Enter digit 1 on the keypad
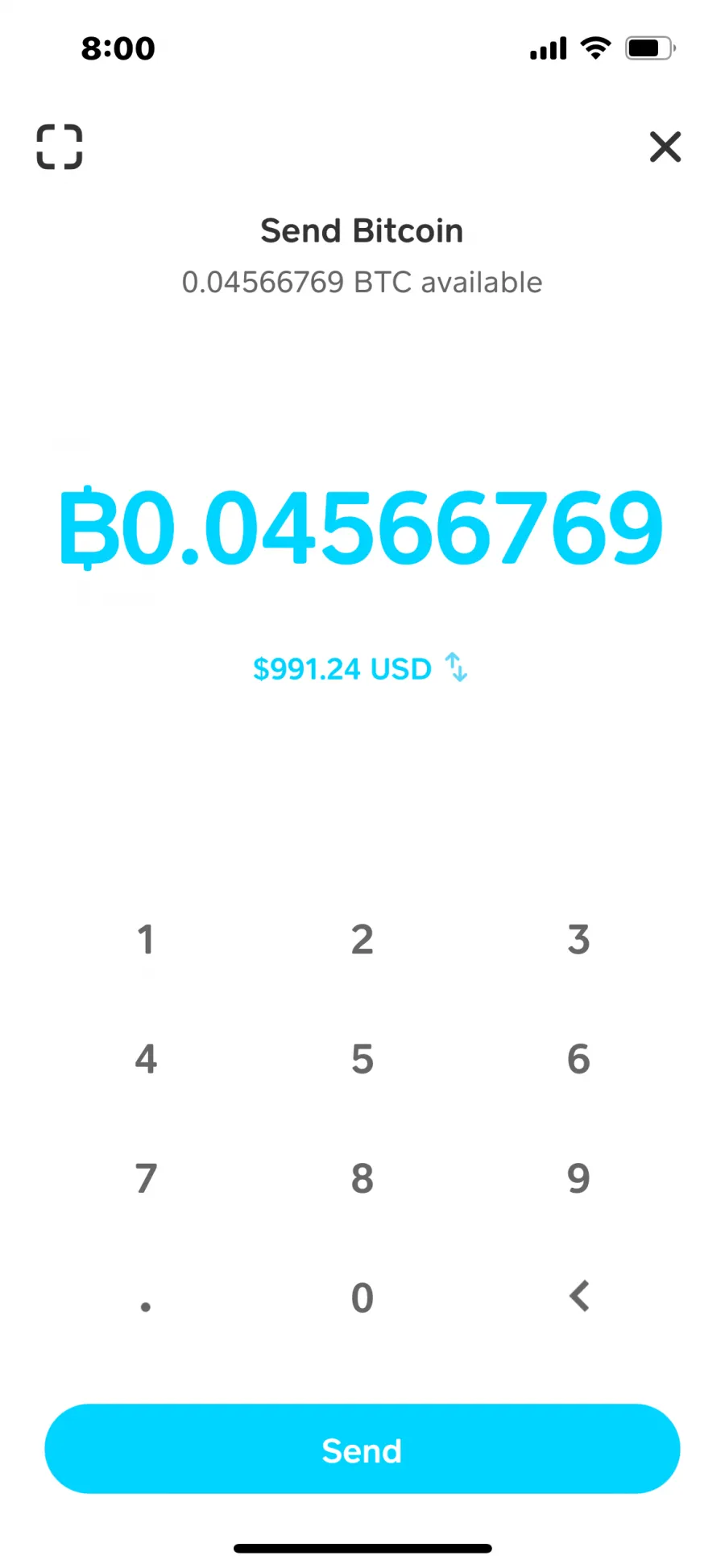This screenshot has width=725, height=1568. tap(146, 940)
